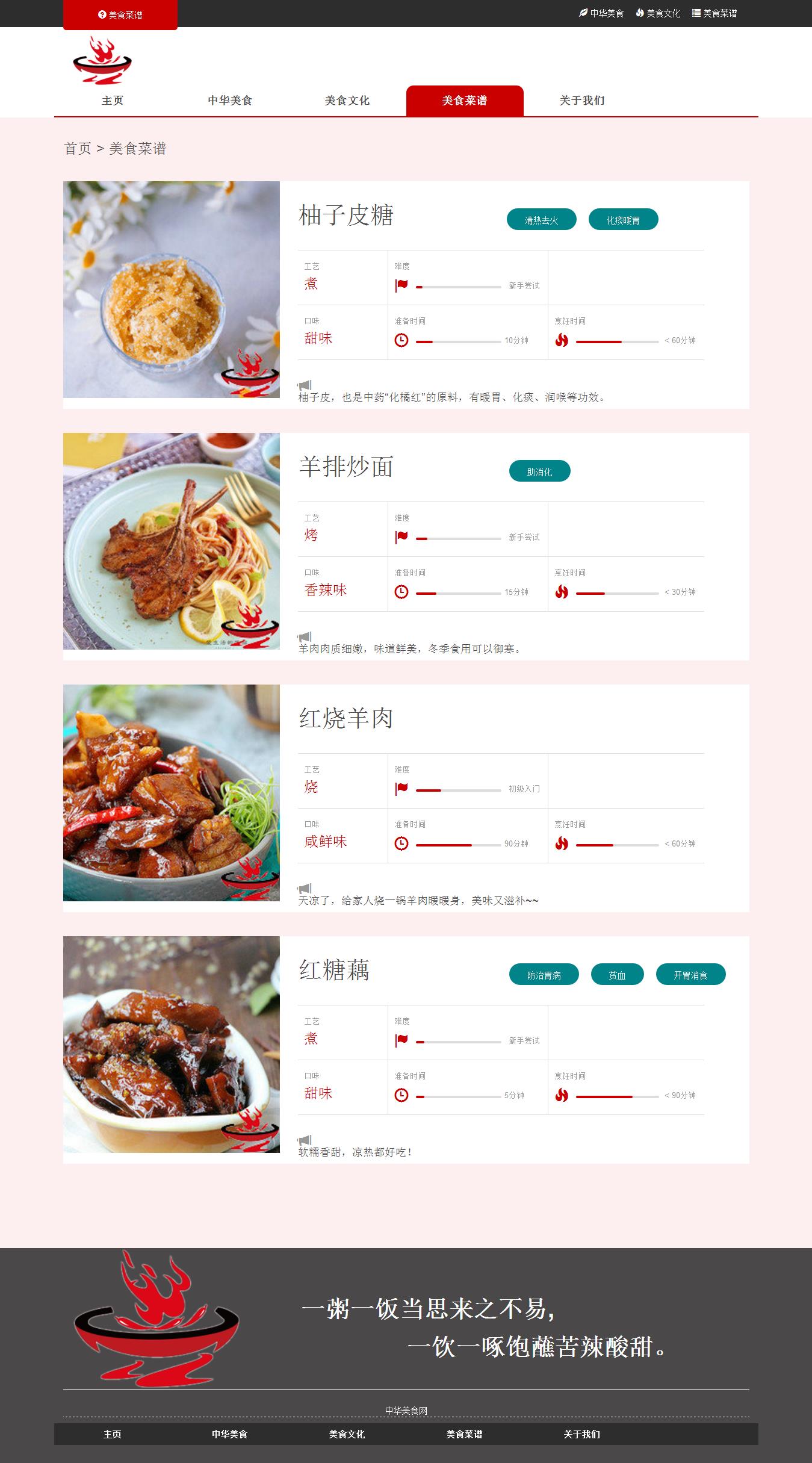Screen dimensions: 812x1463
Task: Go to 美食文化 in main navigation
Action: [x=347, y=101]
